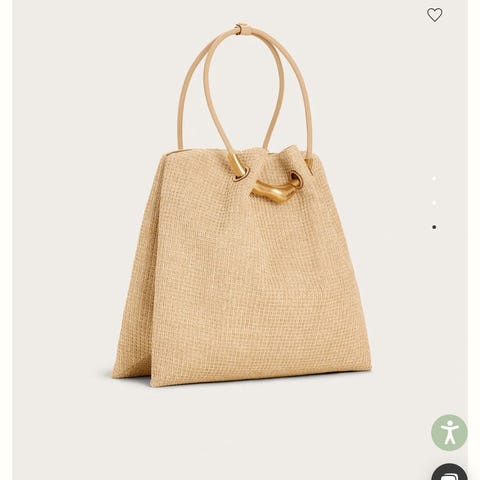This screenshot has height=480, width=480.
Task: Add the bag to wishlist with heart icon
Action: (x=435, y=15)
